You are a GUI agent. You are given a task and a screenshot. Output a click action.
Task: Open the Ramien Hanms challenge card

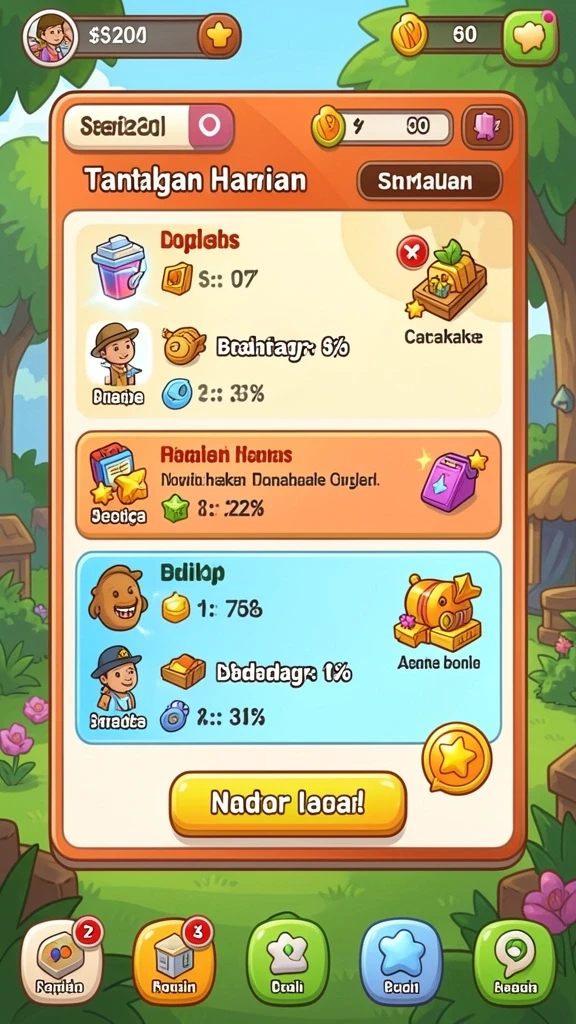289,485
